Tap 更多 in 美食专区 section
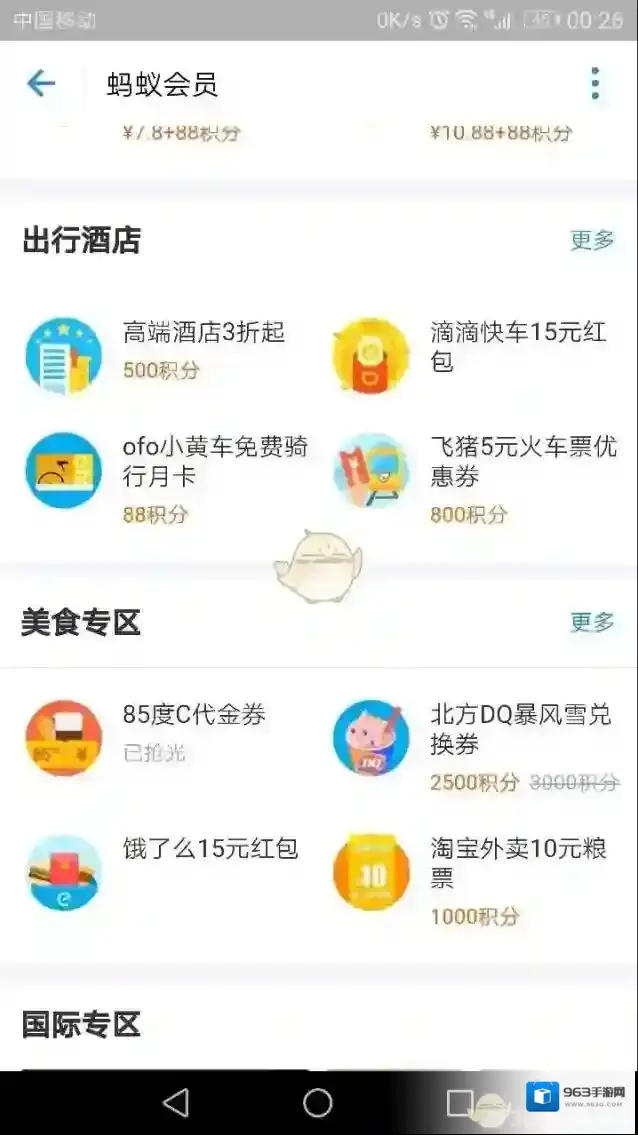The height and width of the screenshot is (1135, 638). (591, 622)
